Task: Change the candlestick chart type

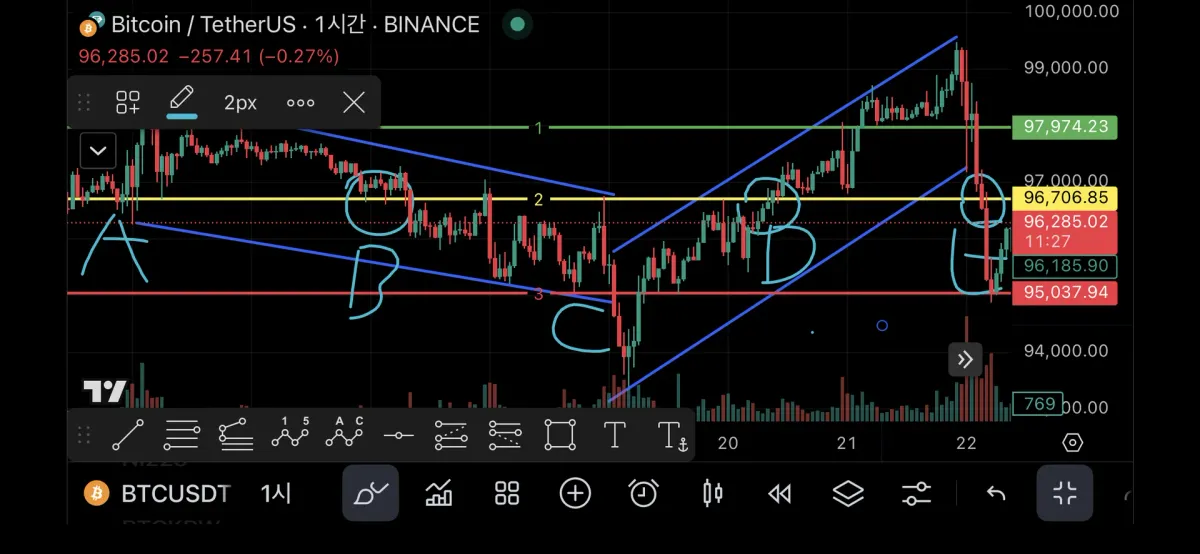Action: click(x=712, y=493)
